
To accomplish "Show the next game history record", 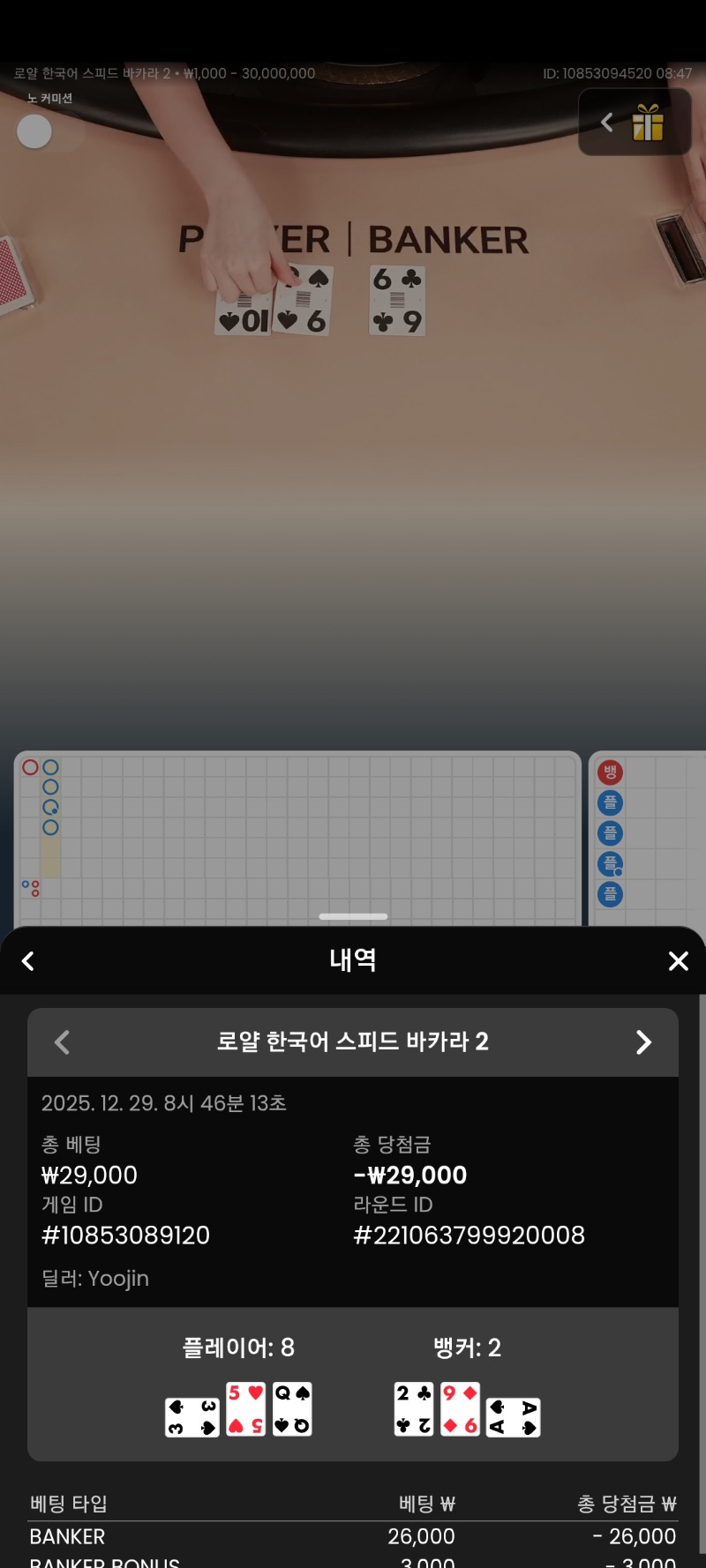I will click(x=643, y=1042).
